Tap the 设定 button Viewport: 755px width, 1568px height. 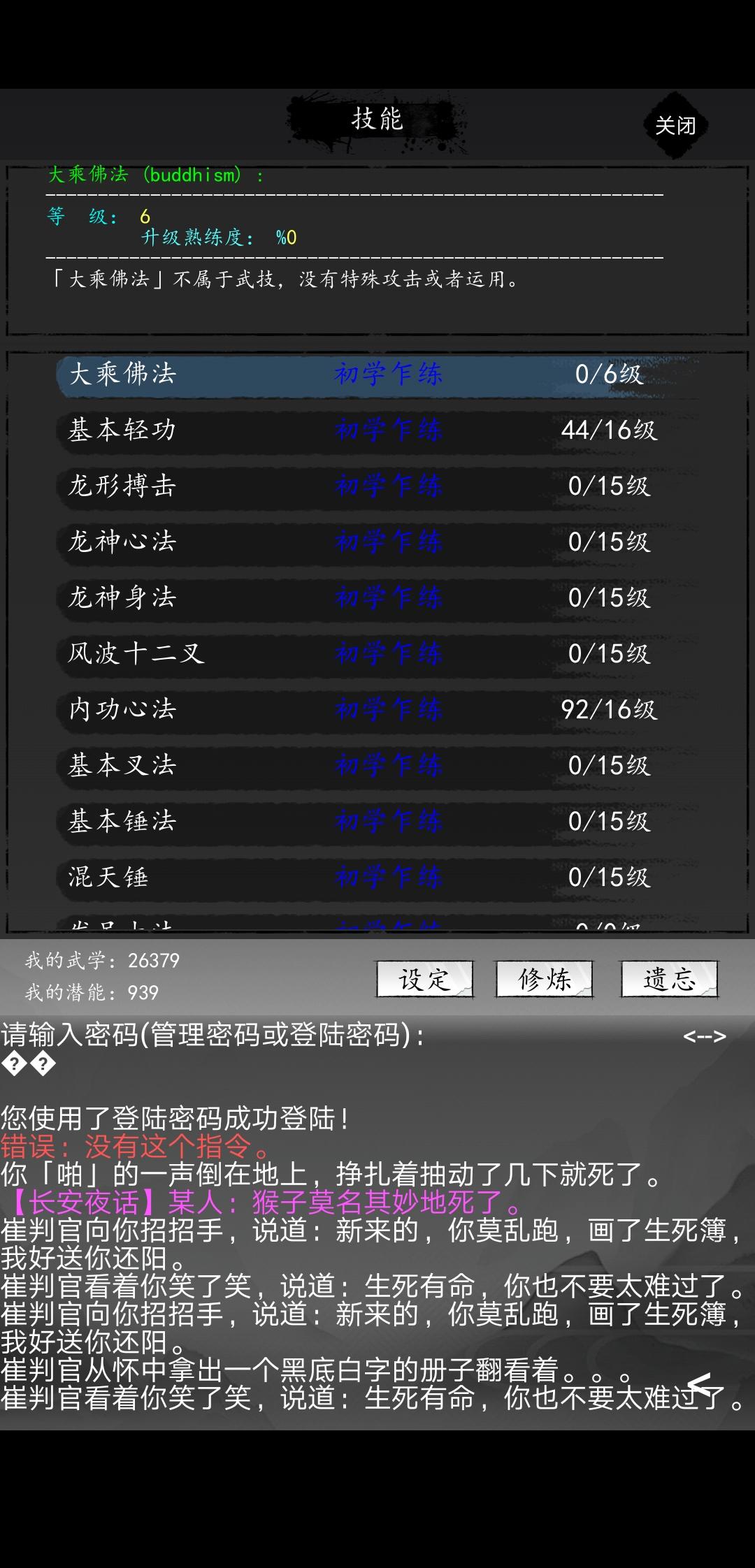(424, 979)
